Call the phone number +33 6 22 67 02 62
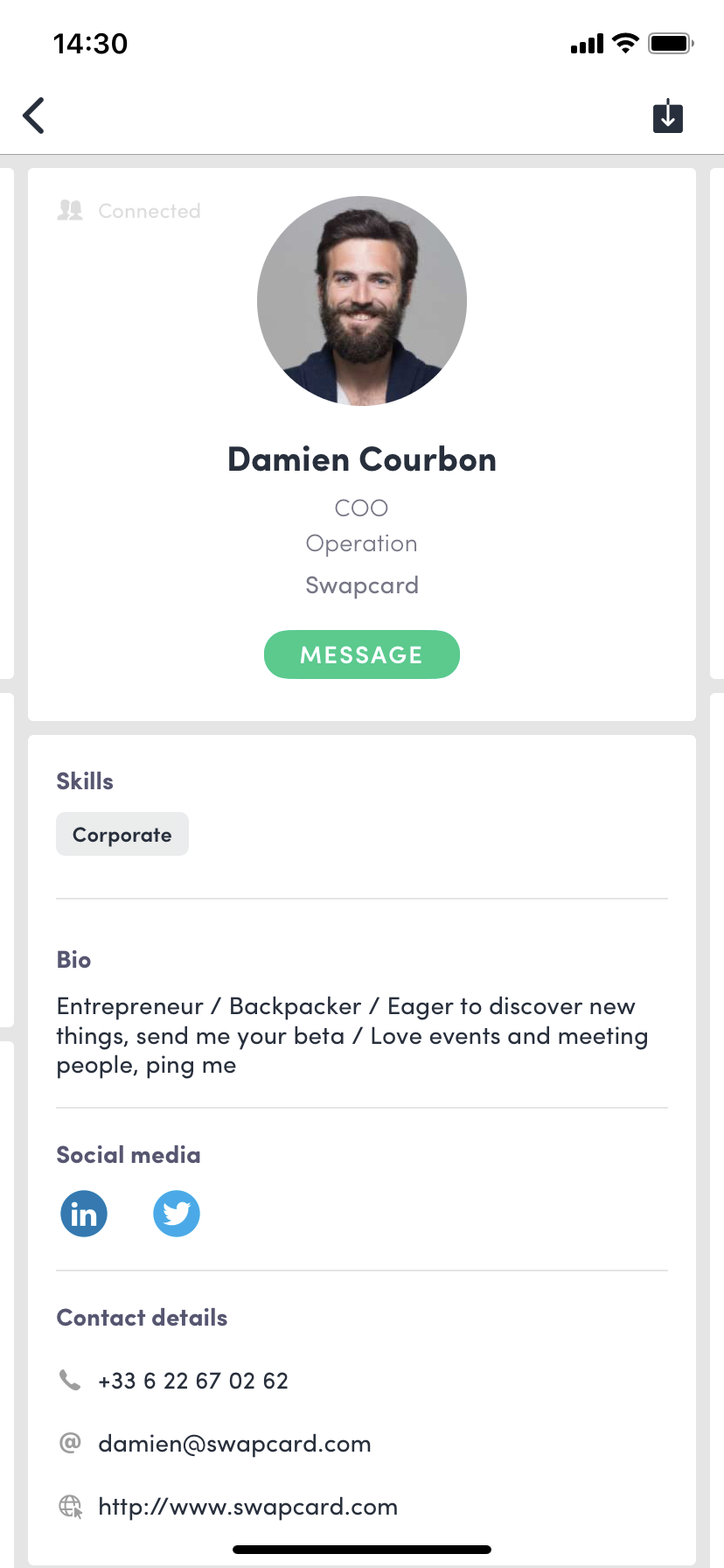This screenshot has height=1568, width=724. coord(192,1381)
